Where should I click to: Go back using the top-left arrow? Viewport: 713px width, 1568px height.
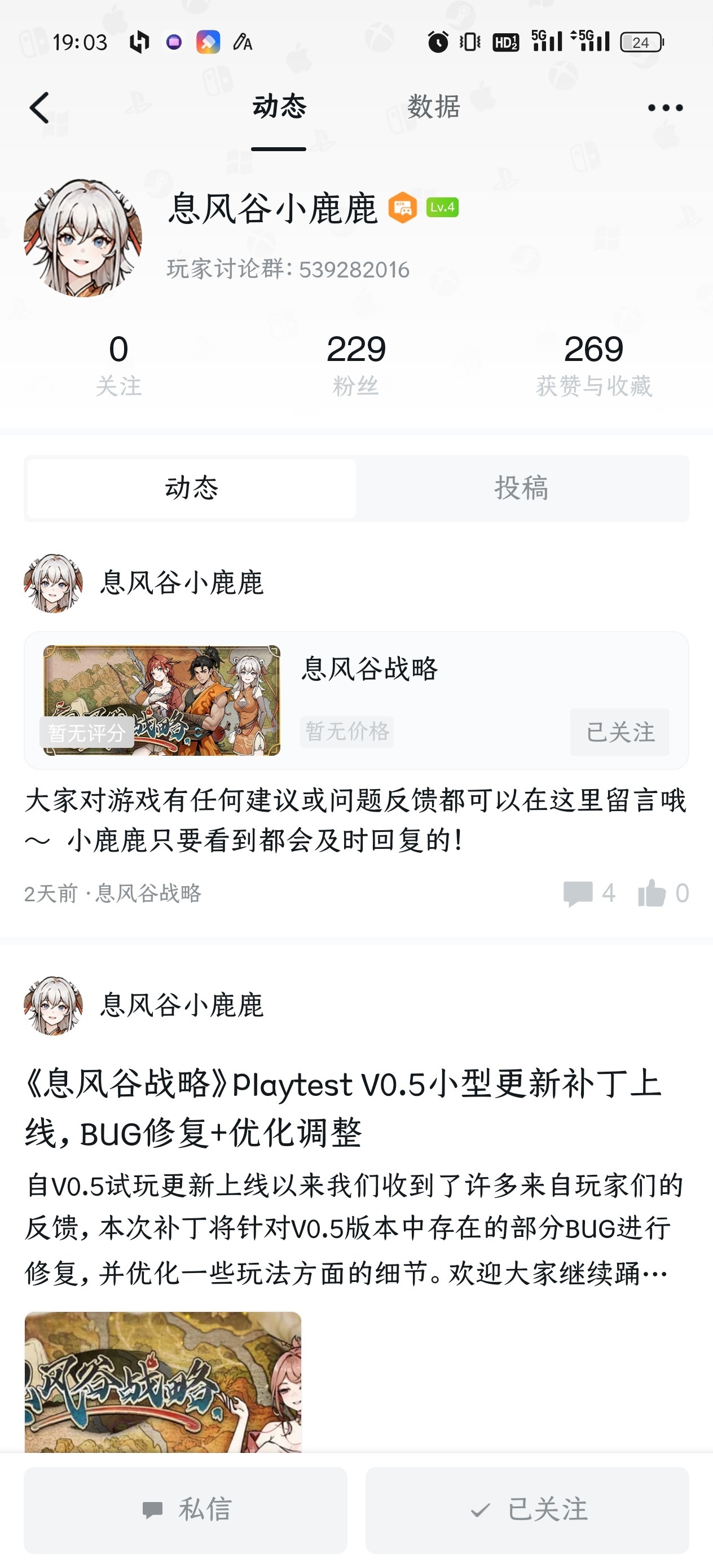[x=39, y=108]
